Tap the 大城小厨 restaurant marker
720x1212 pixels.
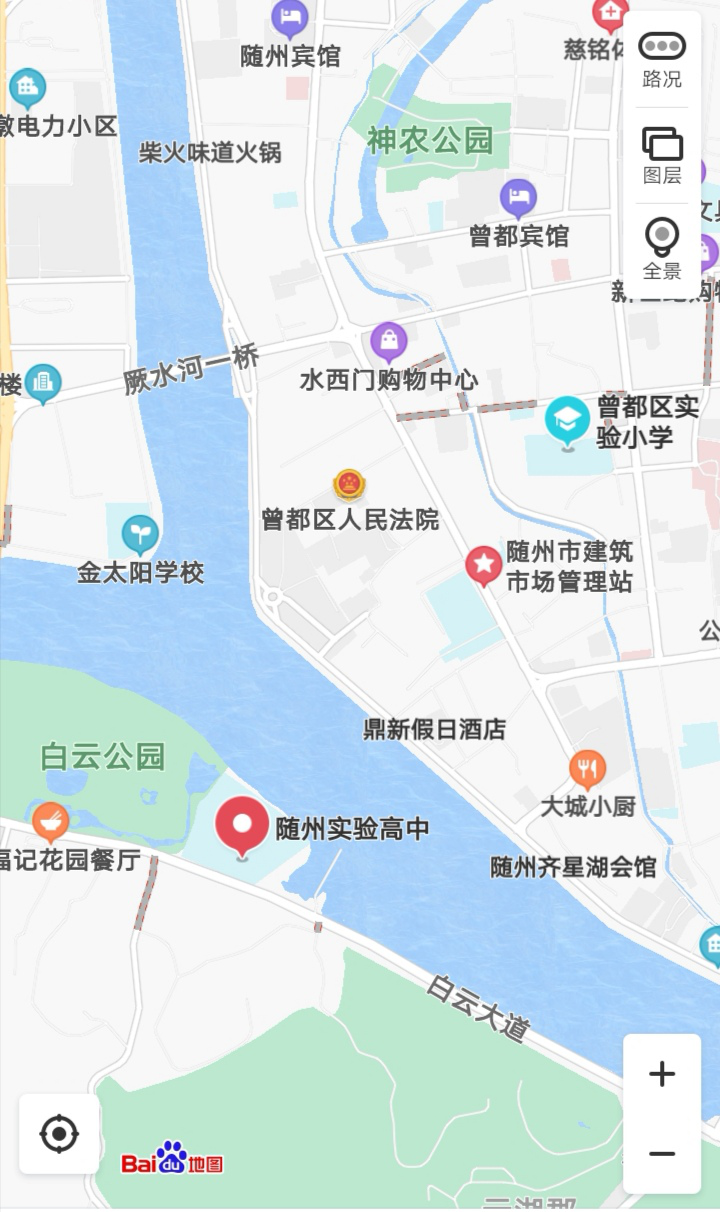tap(588, 769)
